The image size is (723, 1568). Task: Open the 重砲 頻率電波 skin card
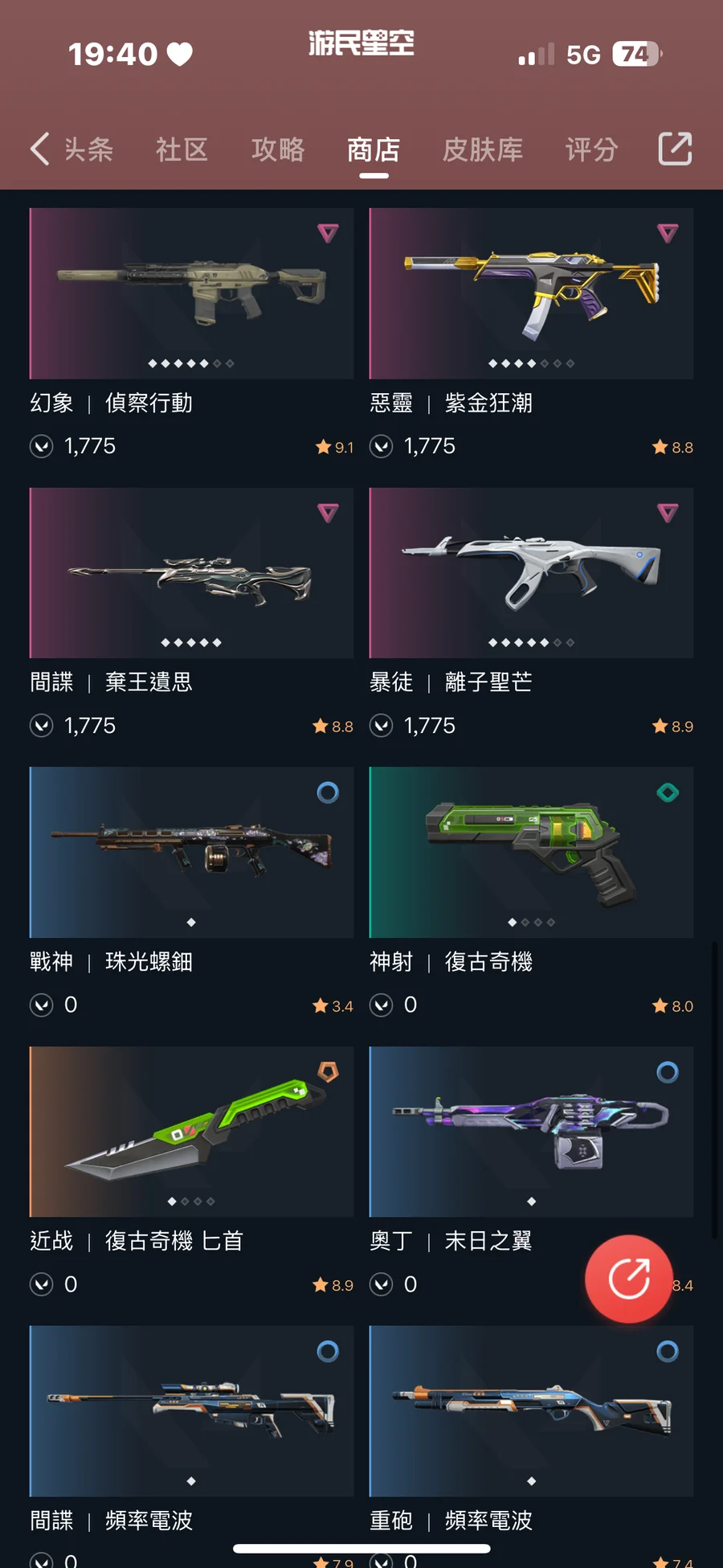pyautogui.click(x=531, y=1410)
